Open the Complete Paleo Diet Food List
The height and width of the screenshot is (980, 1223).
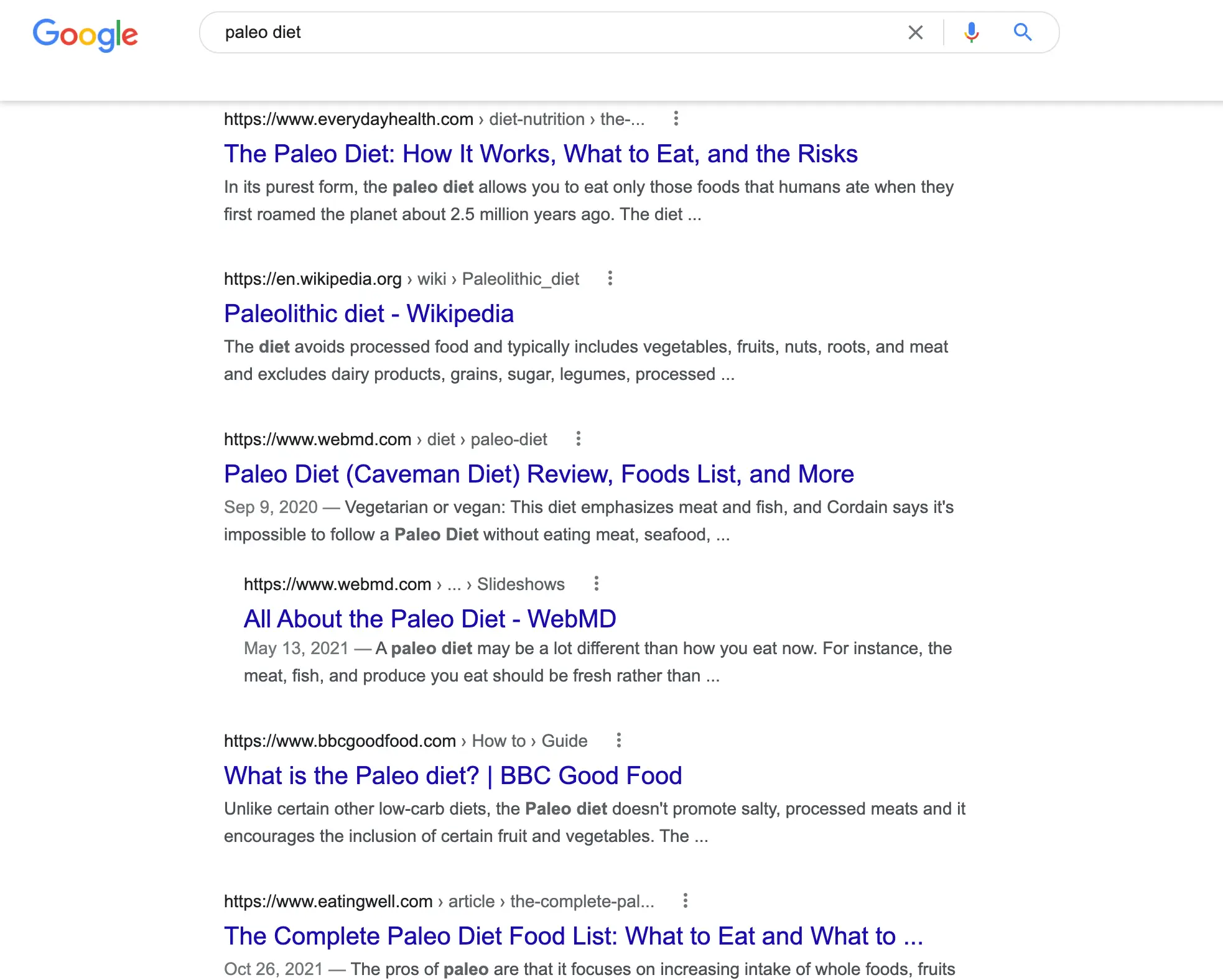(573, 936)
